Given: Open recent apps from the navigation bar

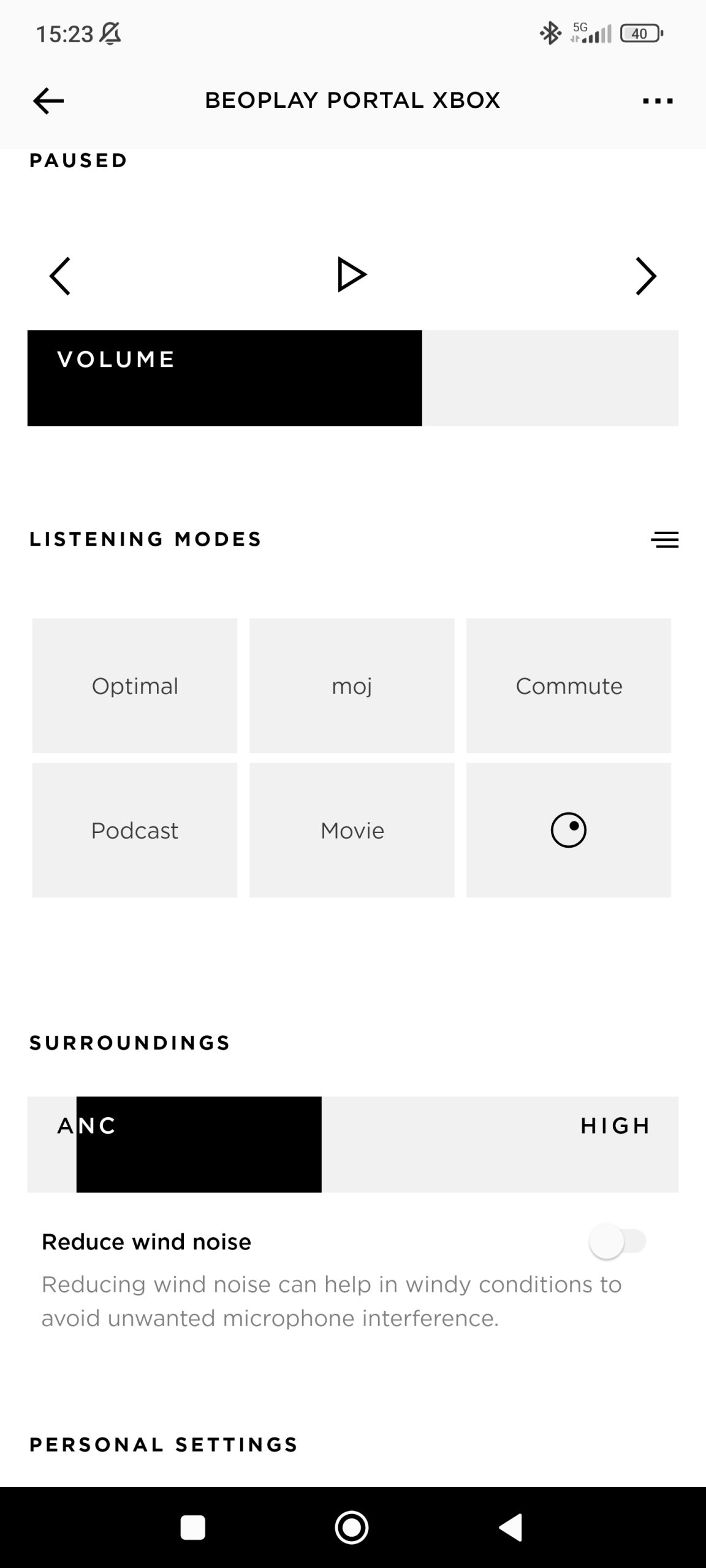Looking at the screenshot, I should tap(193, 1527).
